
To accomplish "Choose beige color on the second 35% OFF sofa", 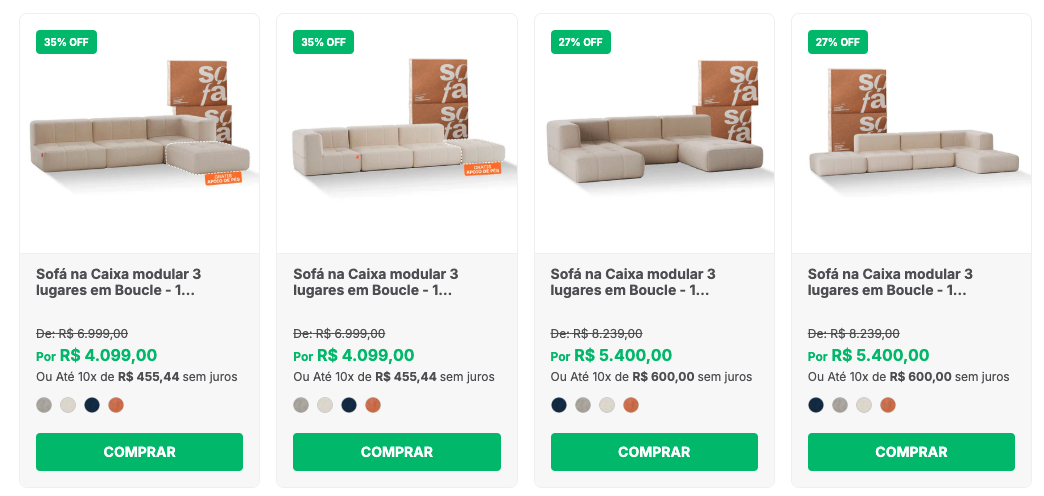I will click(325, 405).
